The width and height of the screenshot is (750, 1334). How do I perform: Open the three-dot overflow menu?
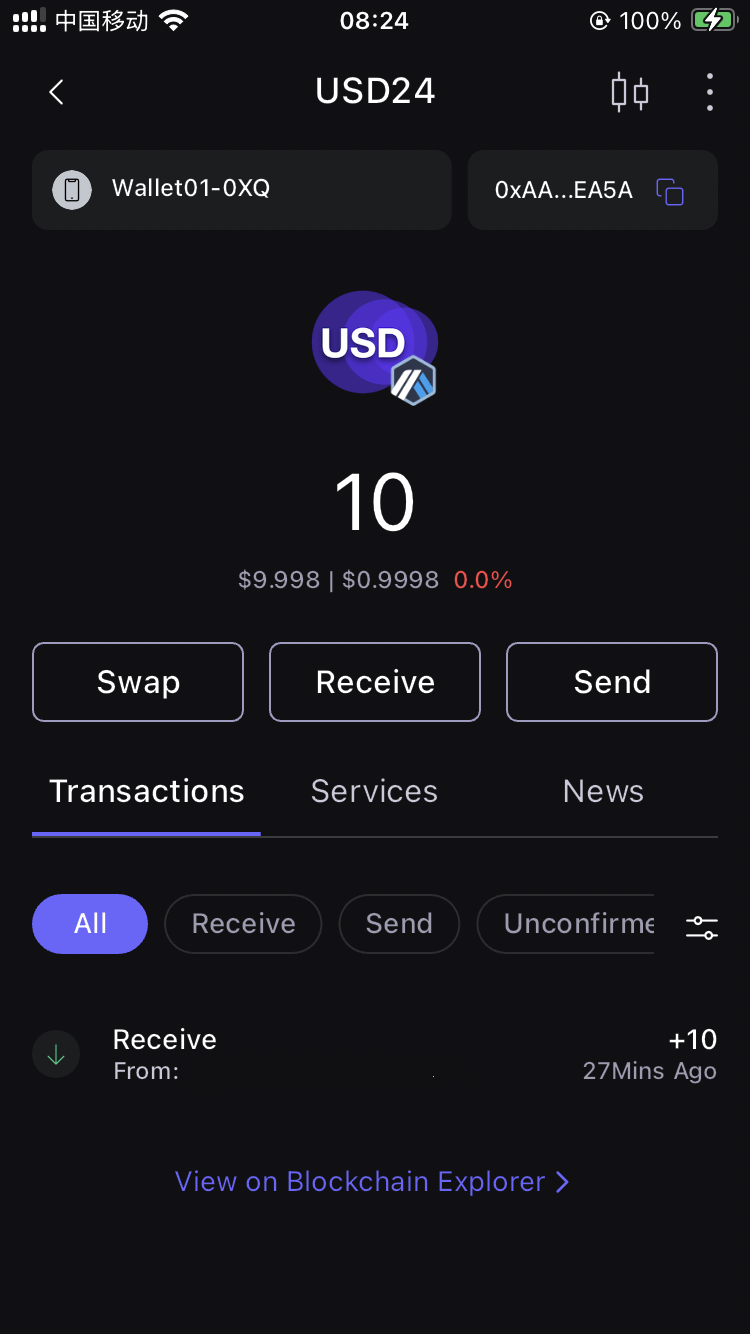point(709,92)
